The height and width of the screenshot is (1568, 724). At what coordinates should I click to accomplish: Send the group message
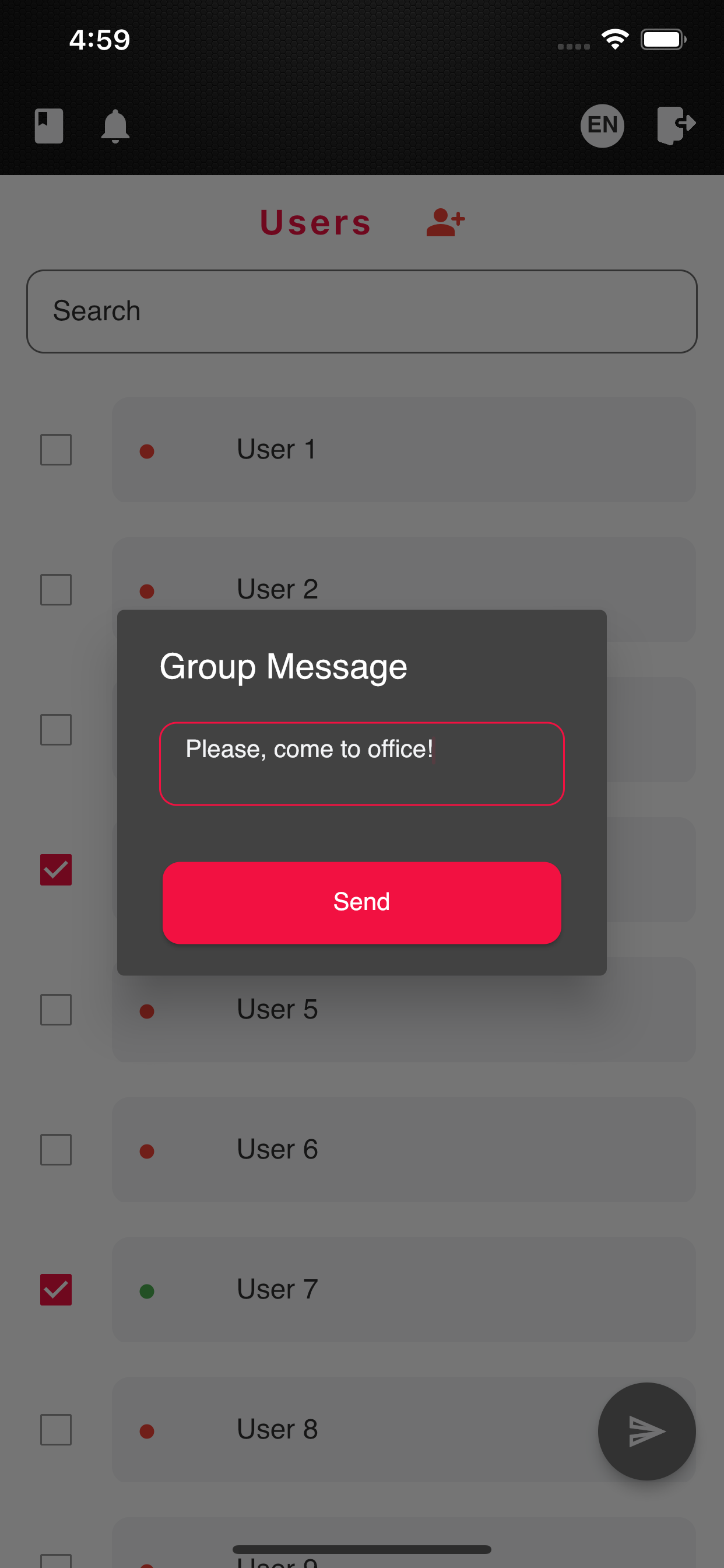(x=361, y=902)
